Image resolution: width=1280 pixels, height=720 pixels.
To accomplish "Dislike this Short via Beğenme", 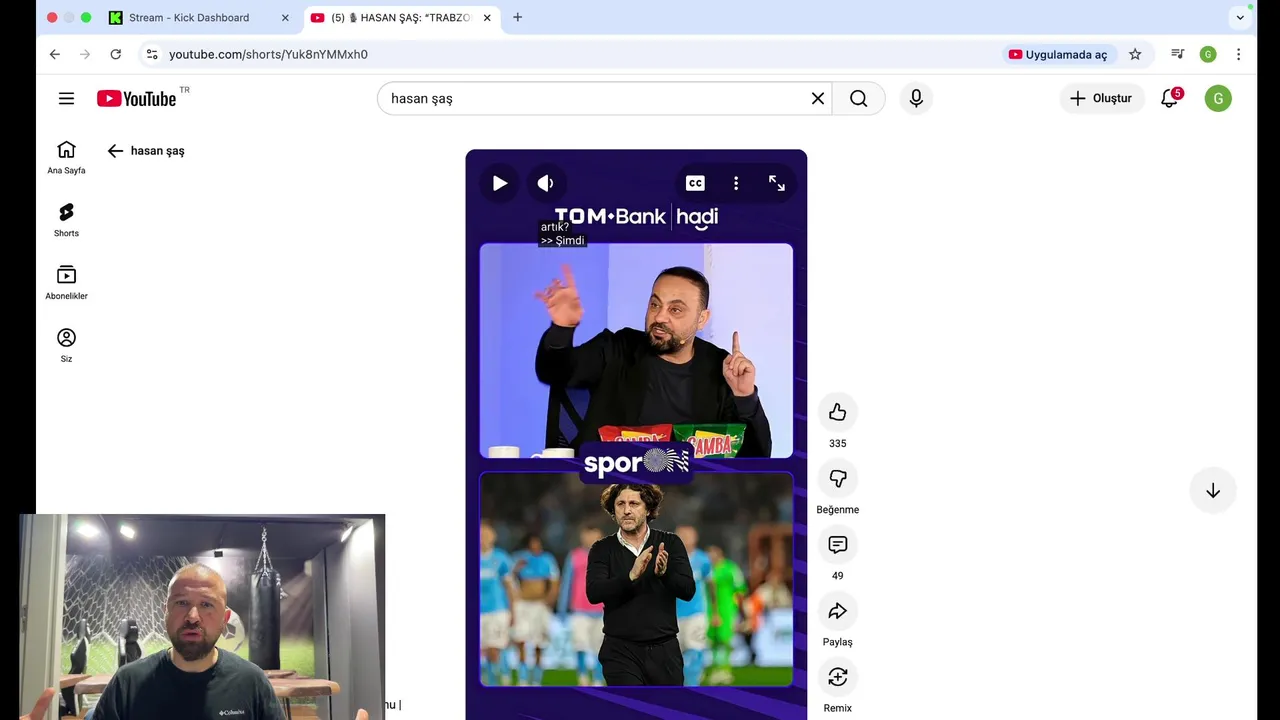I will coord(837,479).
